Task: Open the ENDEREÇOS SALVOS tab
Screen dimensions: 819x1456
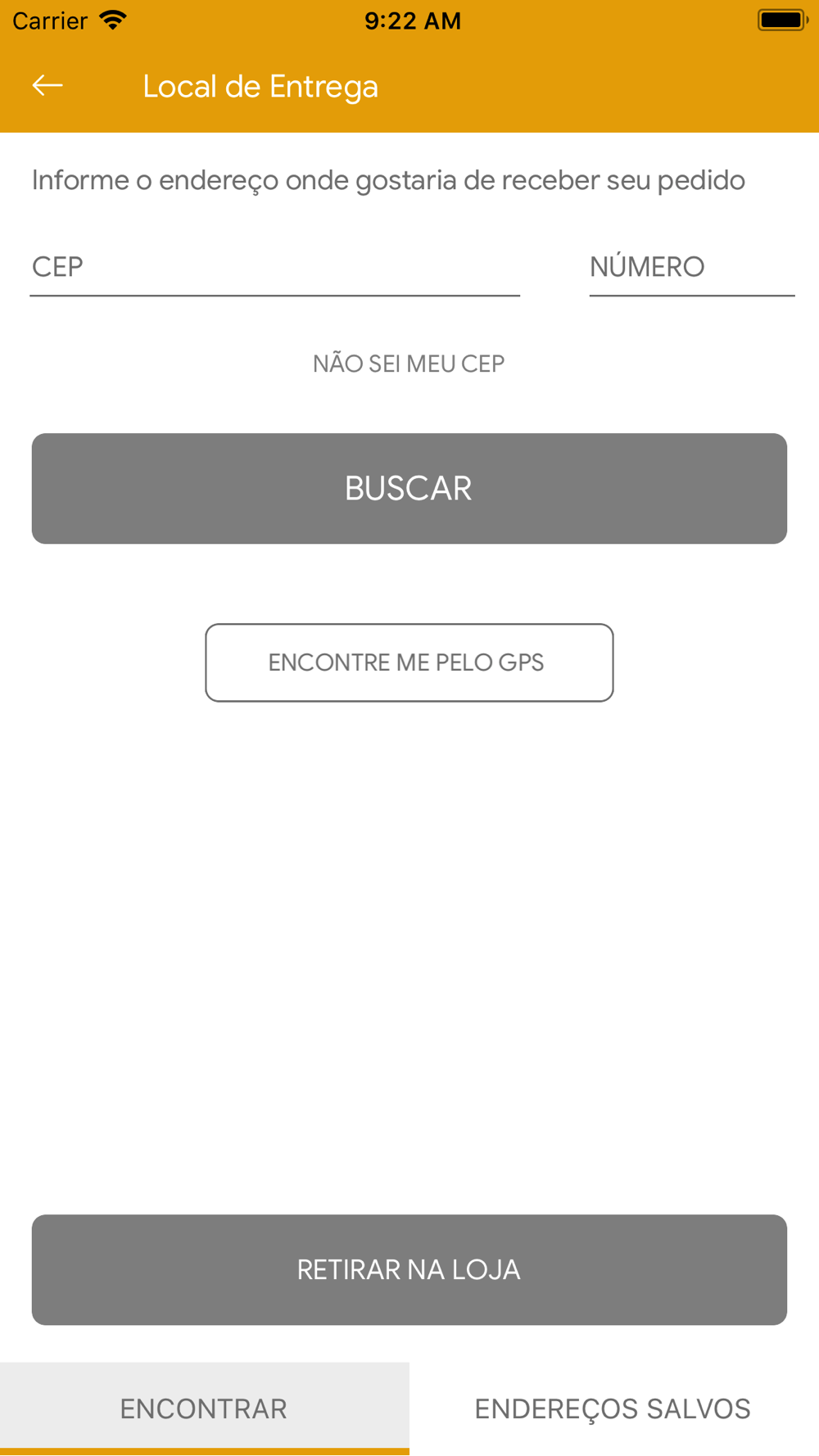Action: [x=614, y=1409]
